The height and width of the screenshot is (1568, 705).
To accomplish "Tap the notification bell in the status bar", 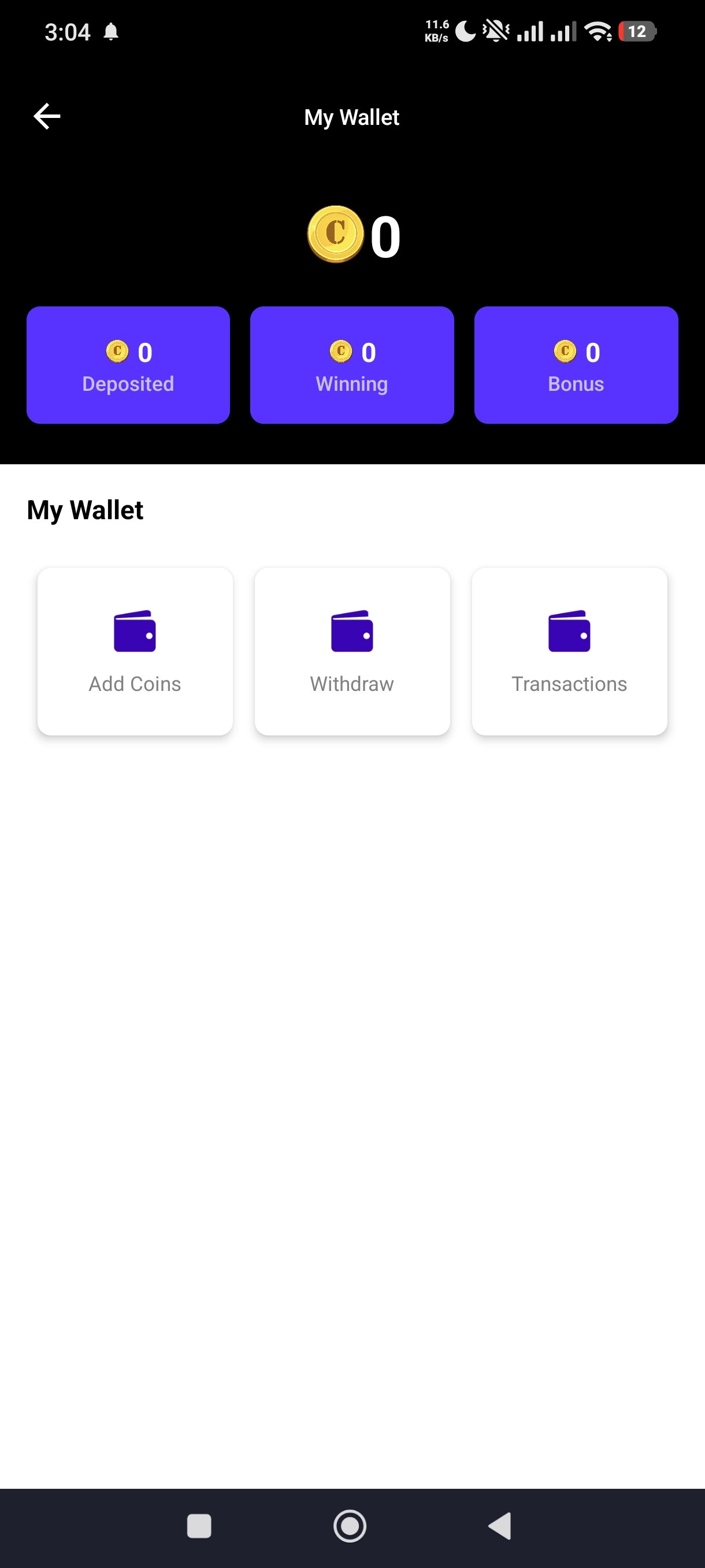I will click(112, 31).
